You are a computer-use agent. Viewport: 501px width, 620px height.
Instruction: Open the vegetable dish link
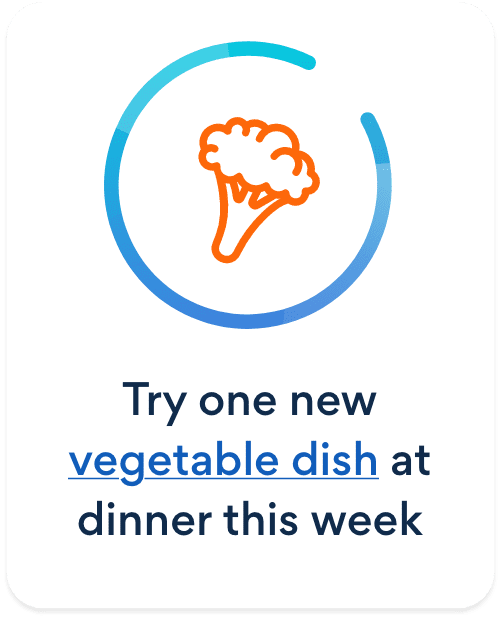223,461
